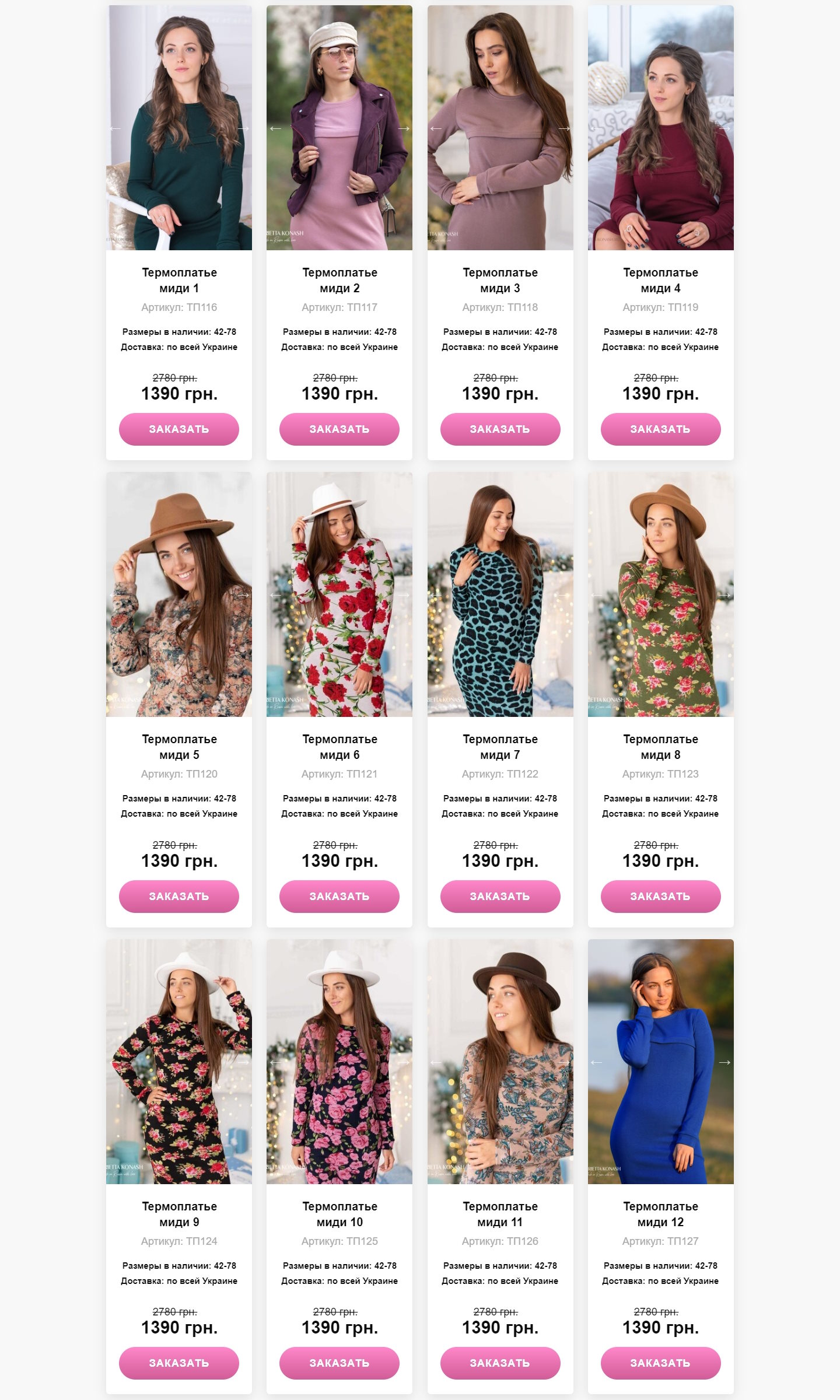Order Термоплатье миди 11
The image size is (840, 1400).
coord(500,1363)
